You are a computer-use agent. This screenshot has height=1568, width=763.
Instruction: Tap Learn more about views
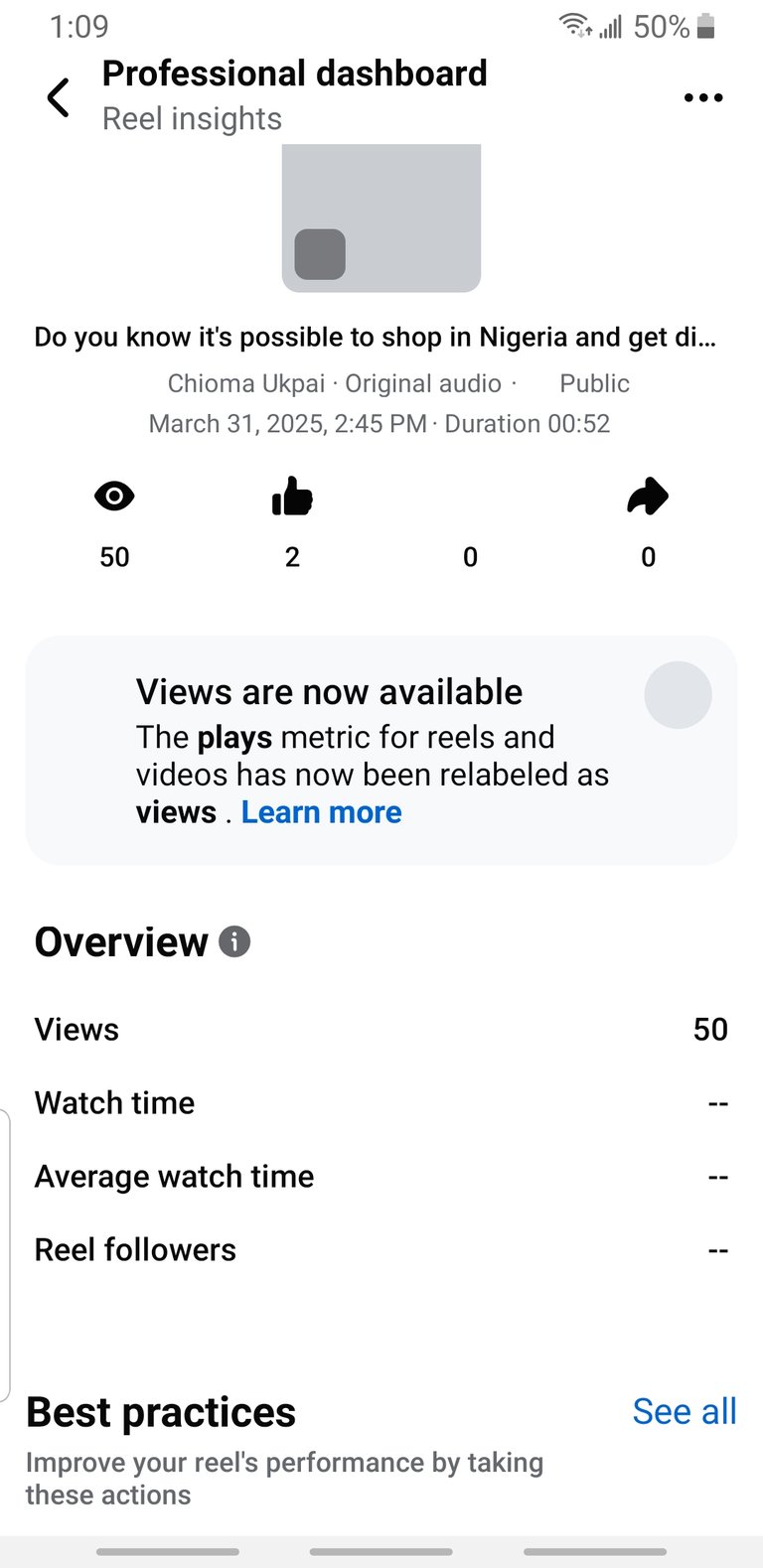pyautogui.click(x=321, y=812)
